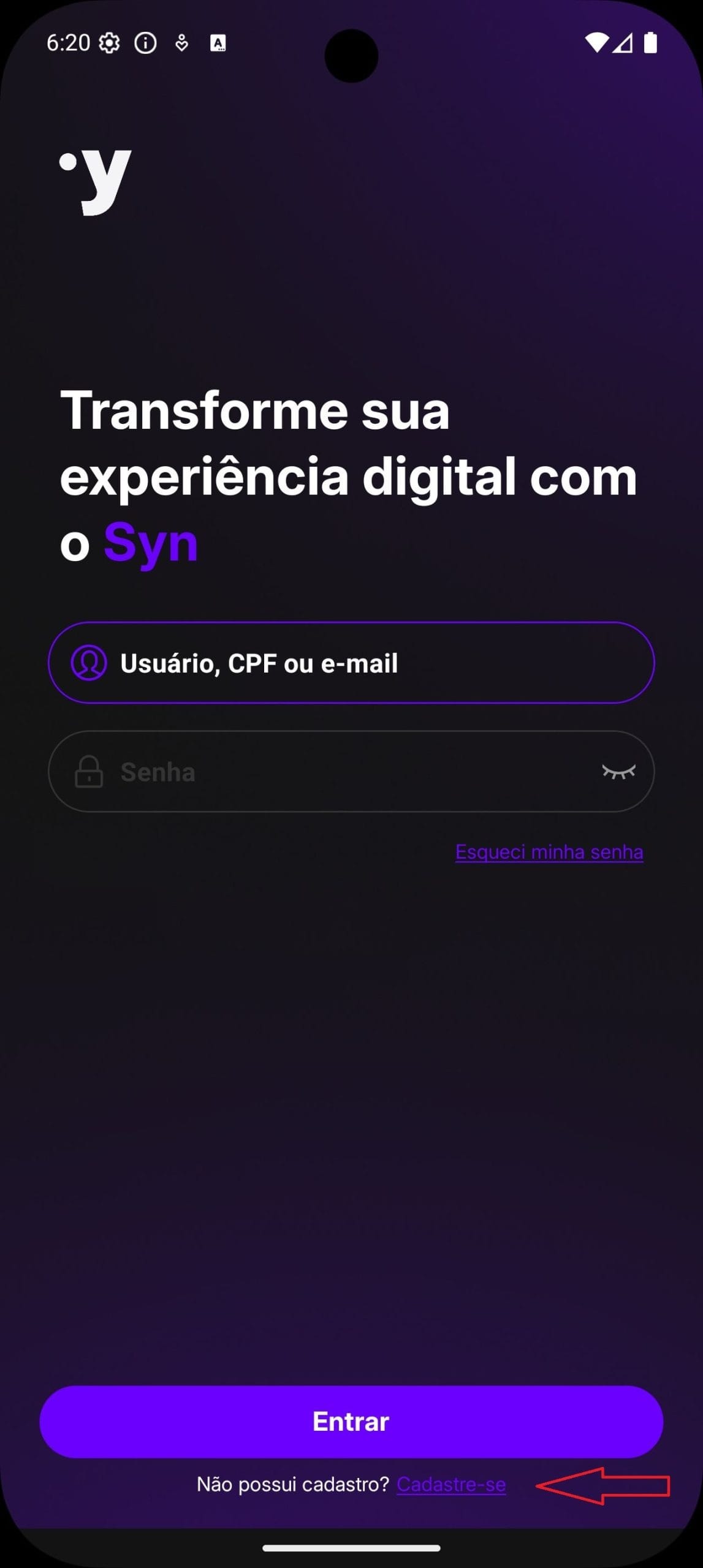Tap the padlock icon in the Senha field
This screenshot has width=703, height=1568.
click(88, 772)
